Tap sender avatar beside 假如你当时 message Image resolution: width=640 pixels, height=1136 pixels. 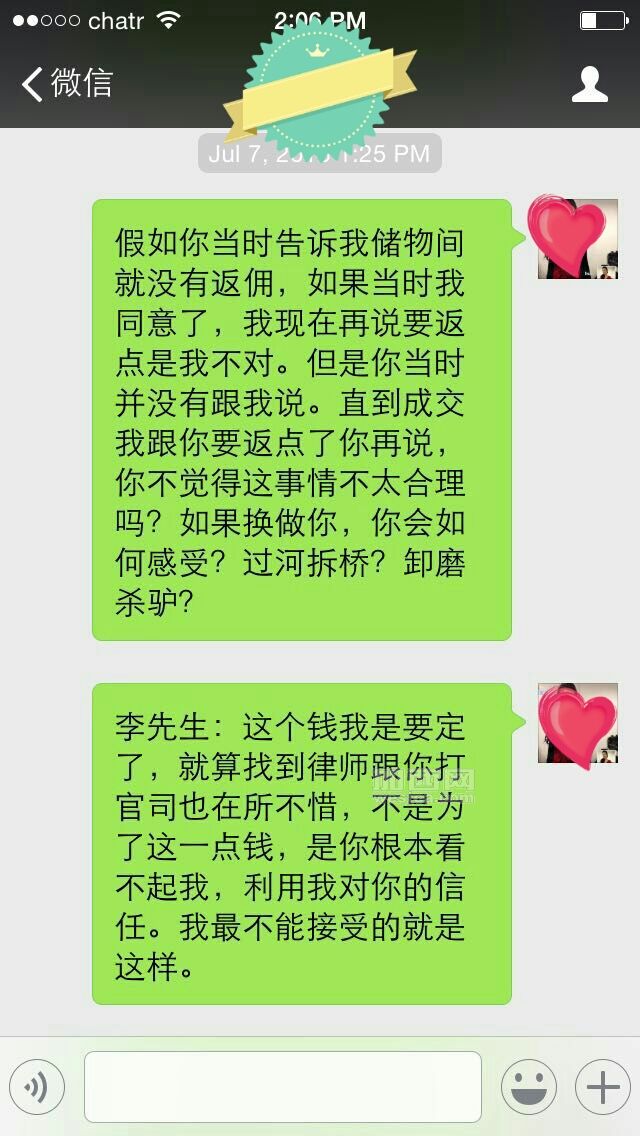578,238
